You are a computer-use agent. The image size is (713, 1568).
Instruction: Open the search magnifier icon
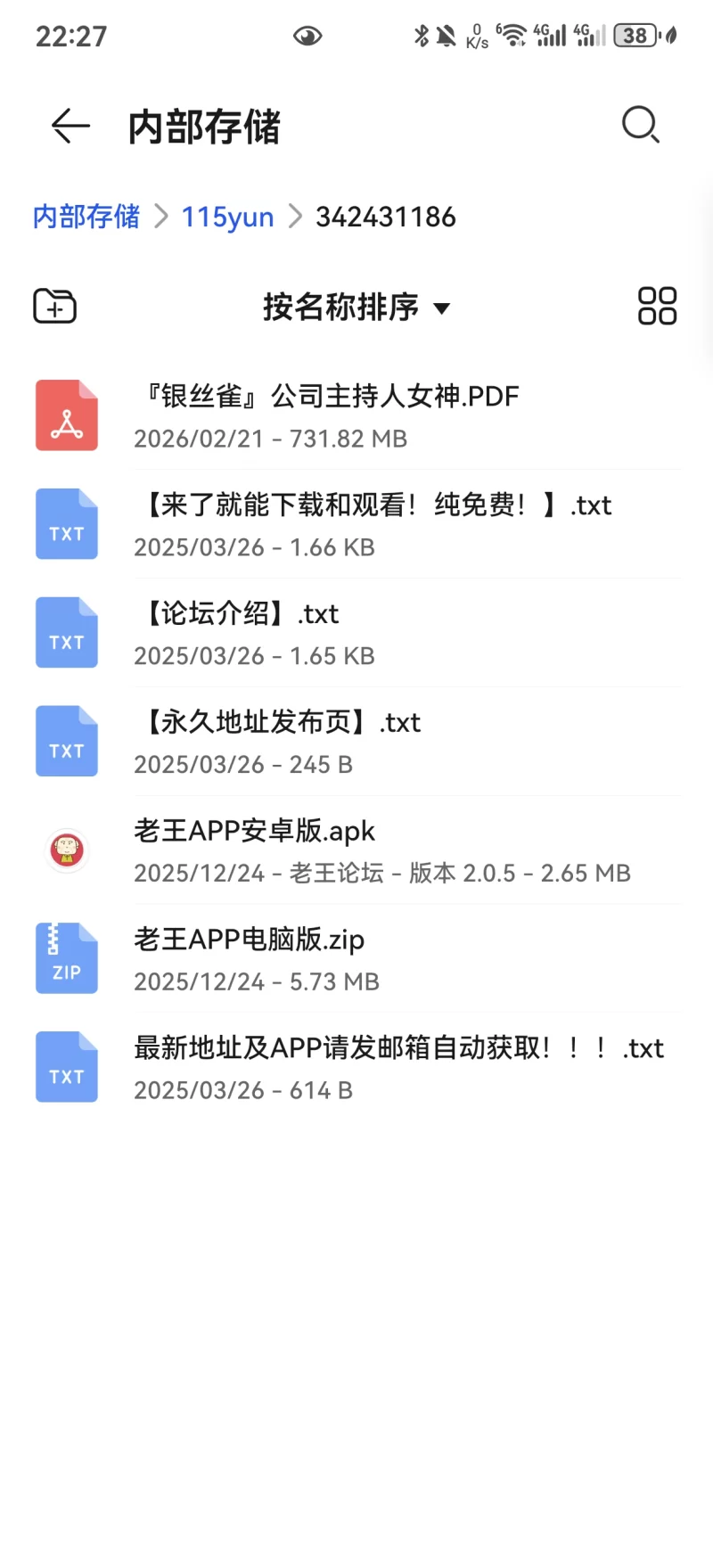point(640,125)
